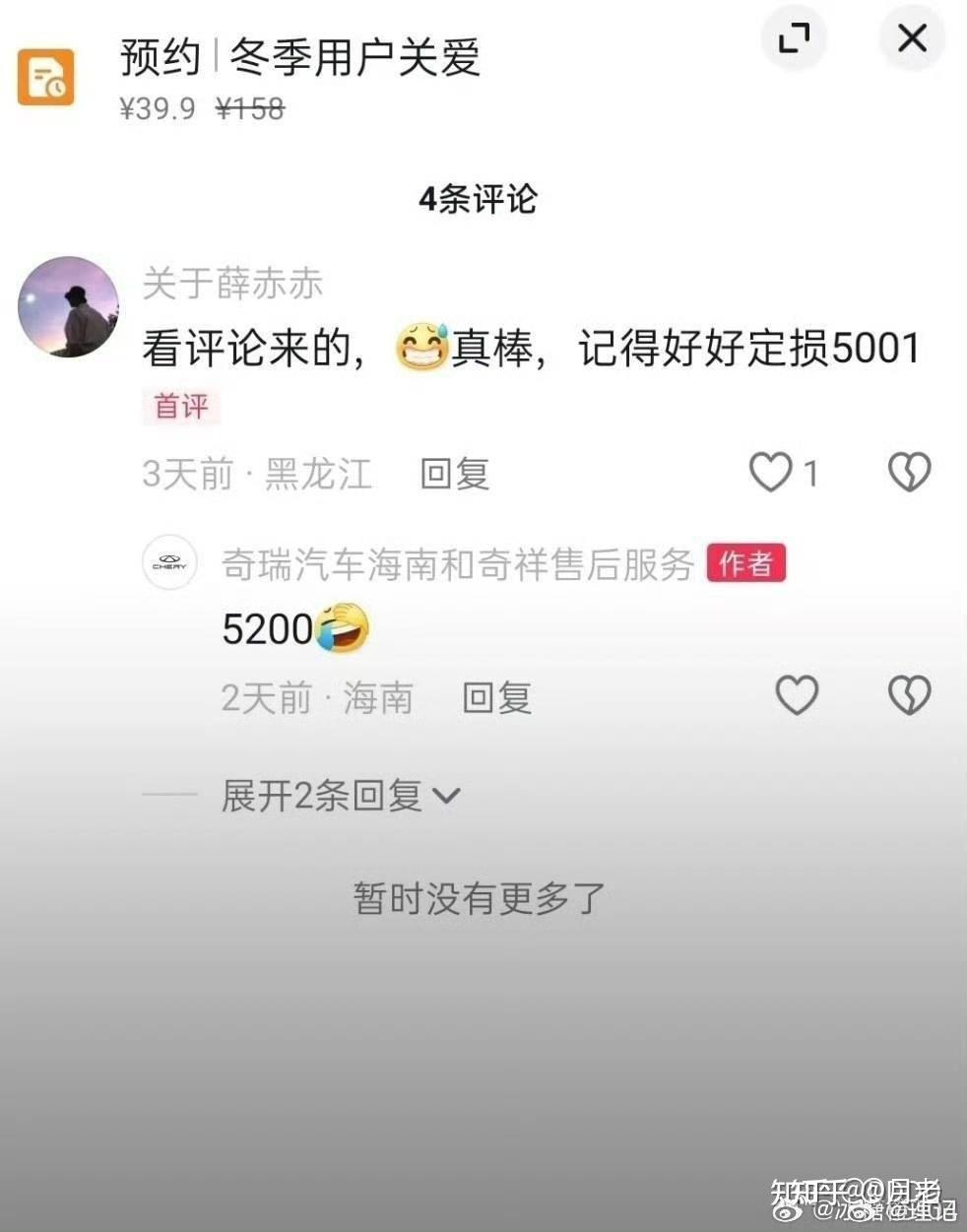Reply to the 5200 comment

[496, 698]
